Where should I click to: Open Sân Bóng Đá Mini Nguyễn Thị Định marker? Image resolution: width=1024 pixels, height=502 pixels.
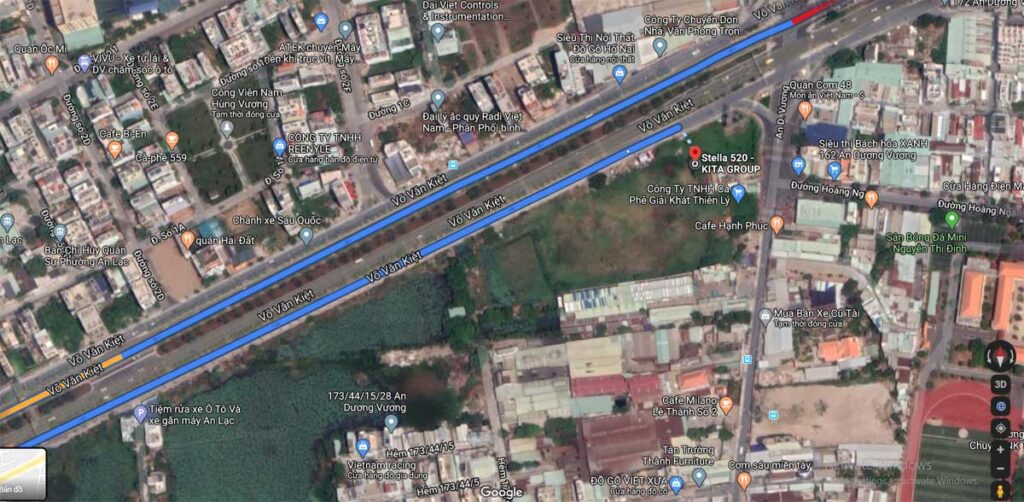click(x=950, y=218)
